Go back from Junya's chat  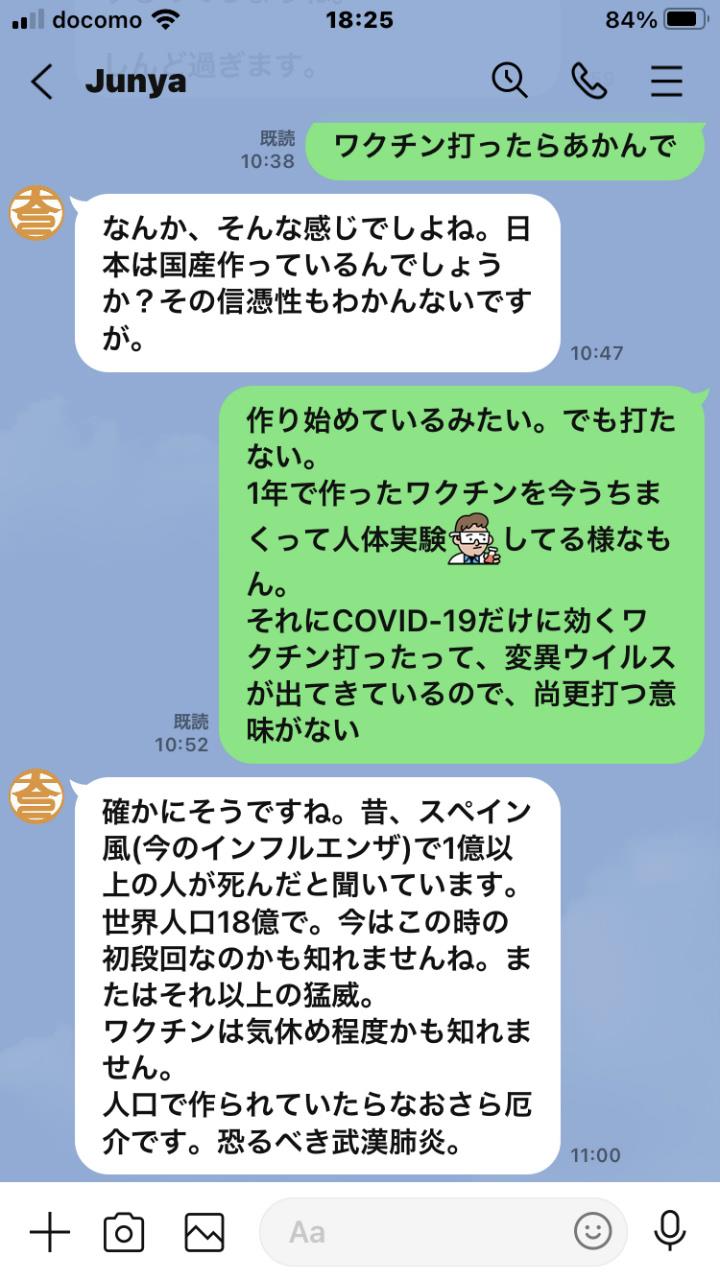tap(41, 82)
